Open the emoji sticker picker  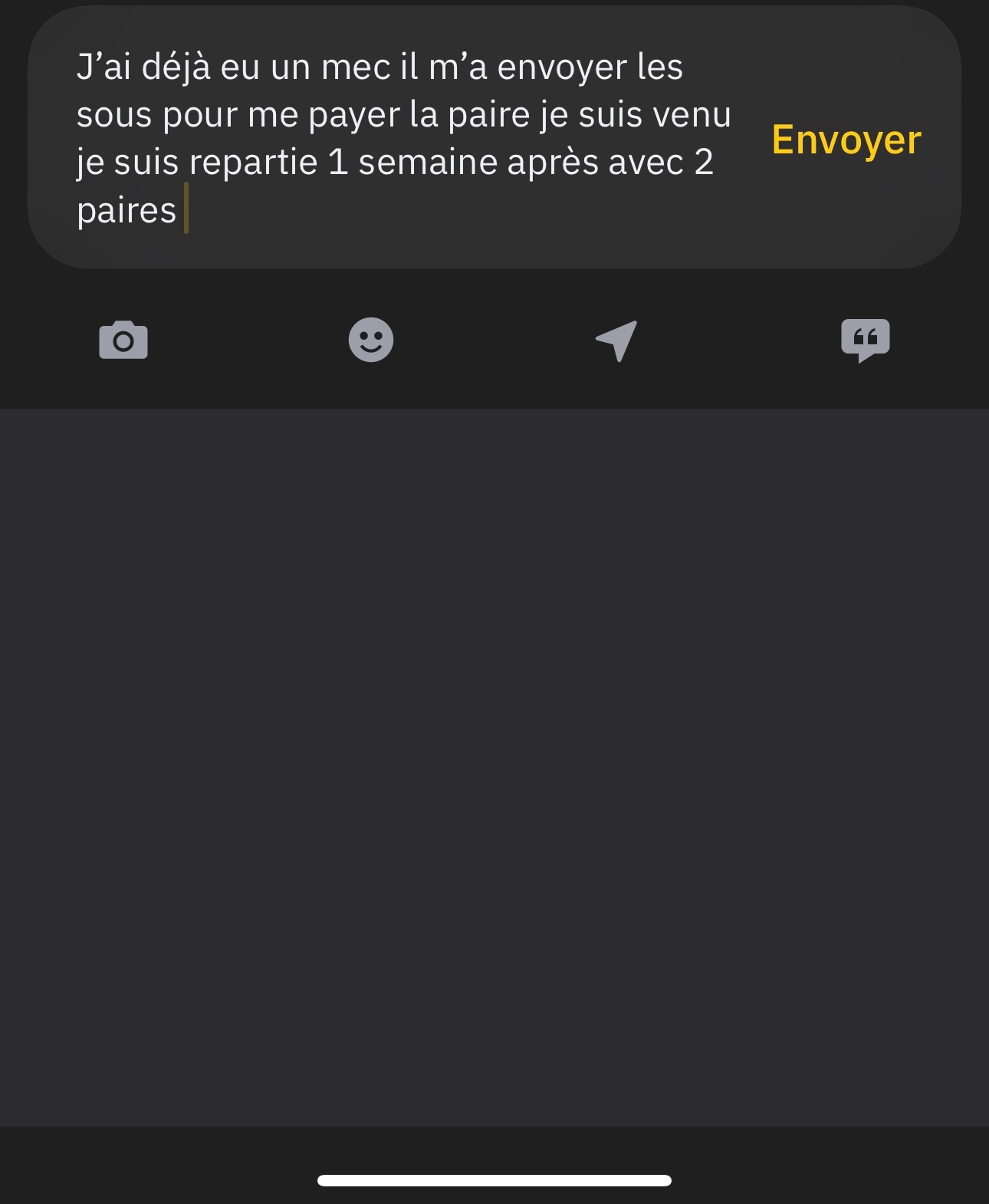coord(371,340)
